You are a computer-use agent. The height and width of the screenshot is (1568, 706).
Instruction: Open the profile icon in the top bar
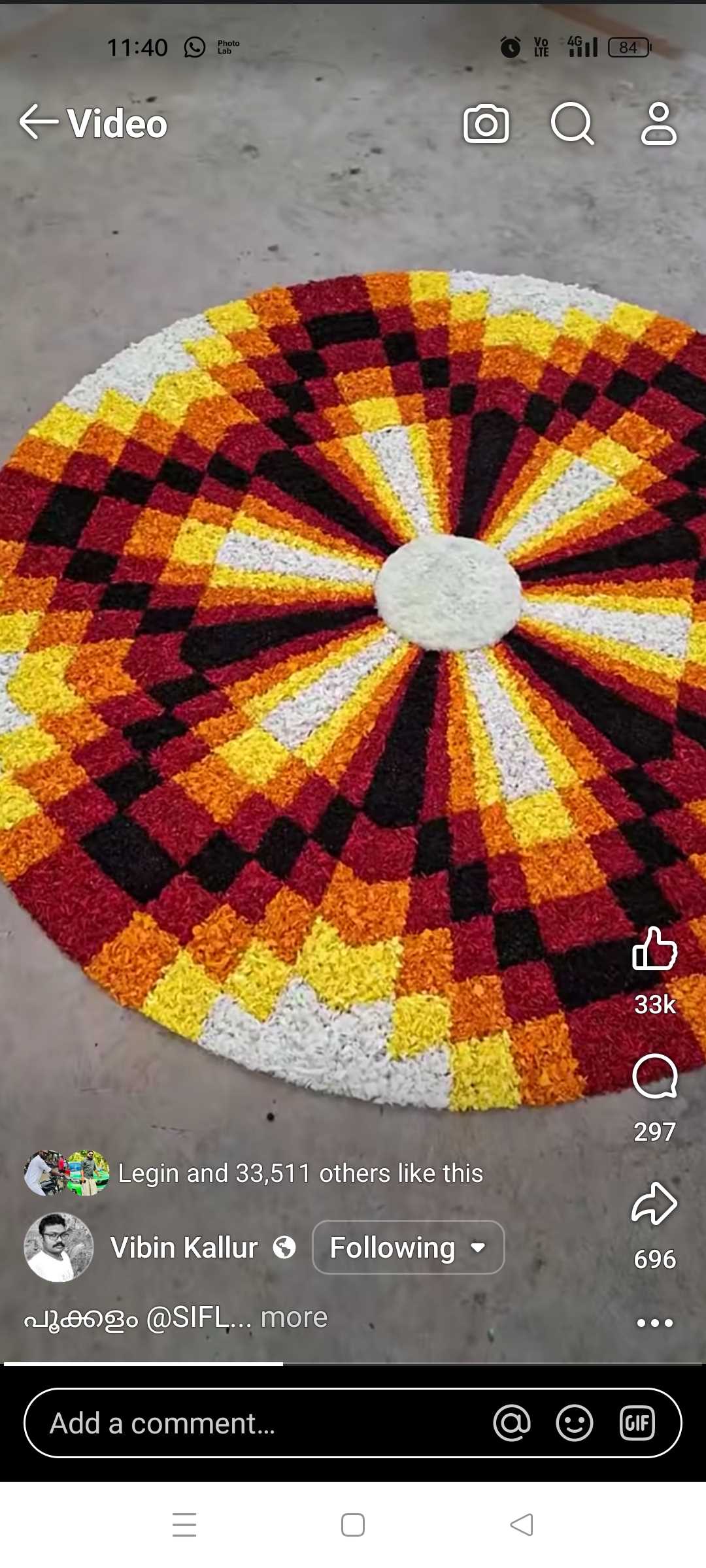coord(658,123)
